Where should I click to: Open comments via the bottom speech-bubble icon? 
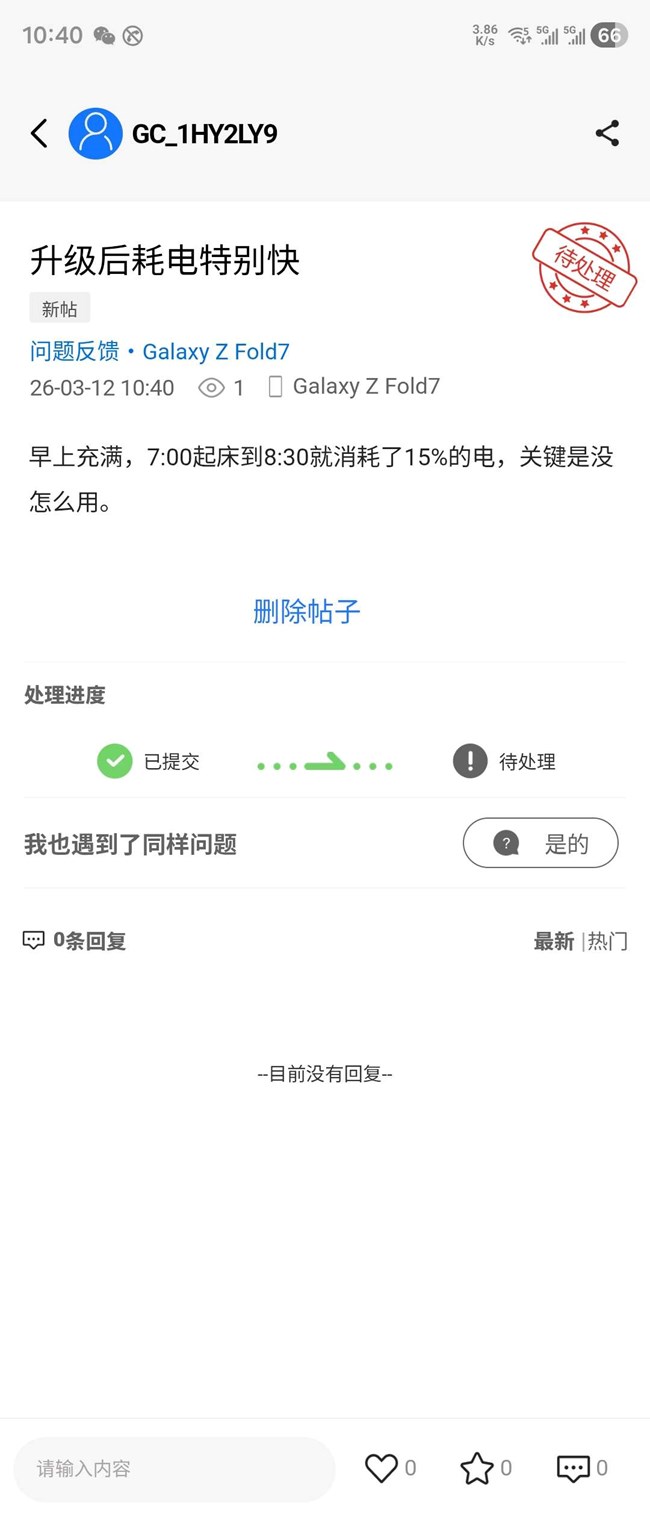573,1468
